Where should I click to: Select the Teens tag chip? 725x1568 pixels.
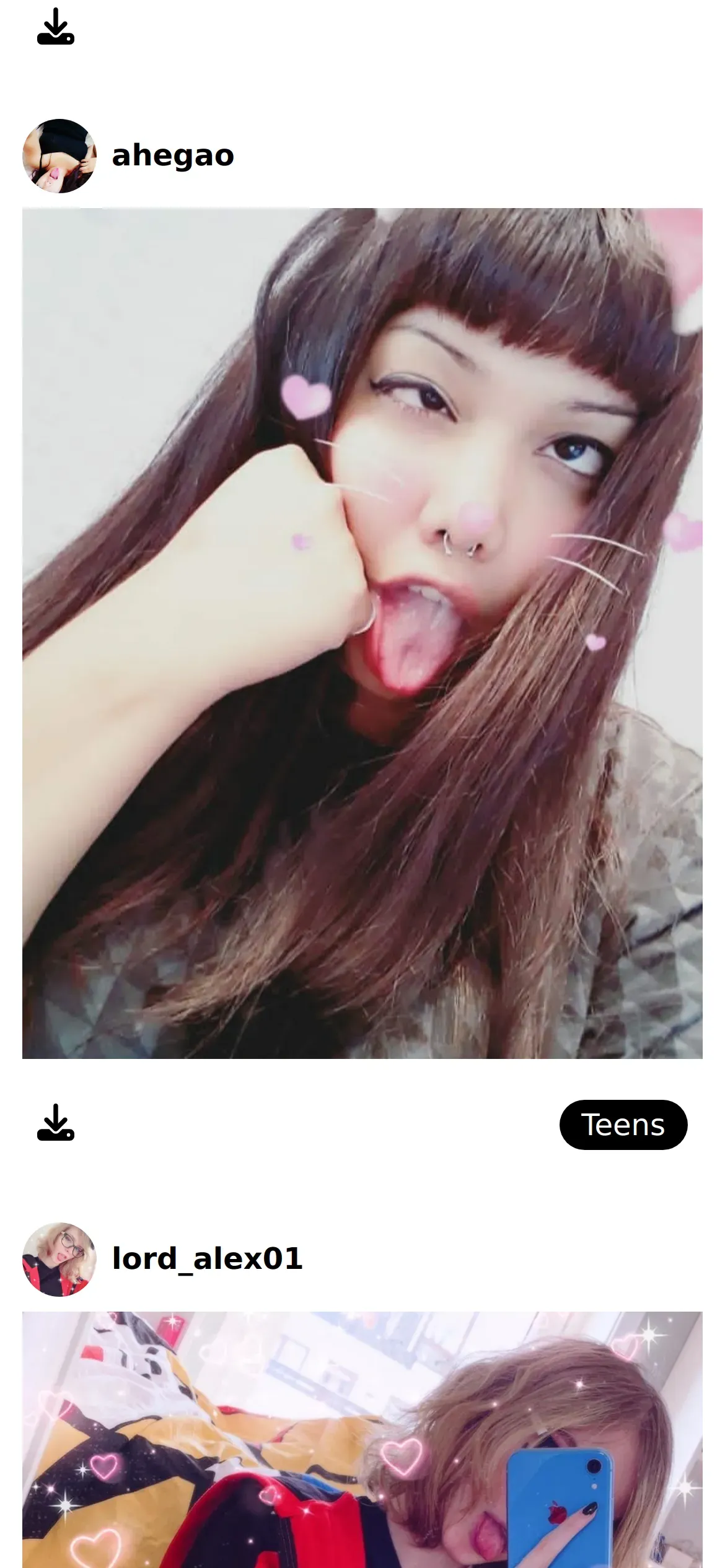click(623, 1125)
